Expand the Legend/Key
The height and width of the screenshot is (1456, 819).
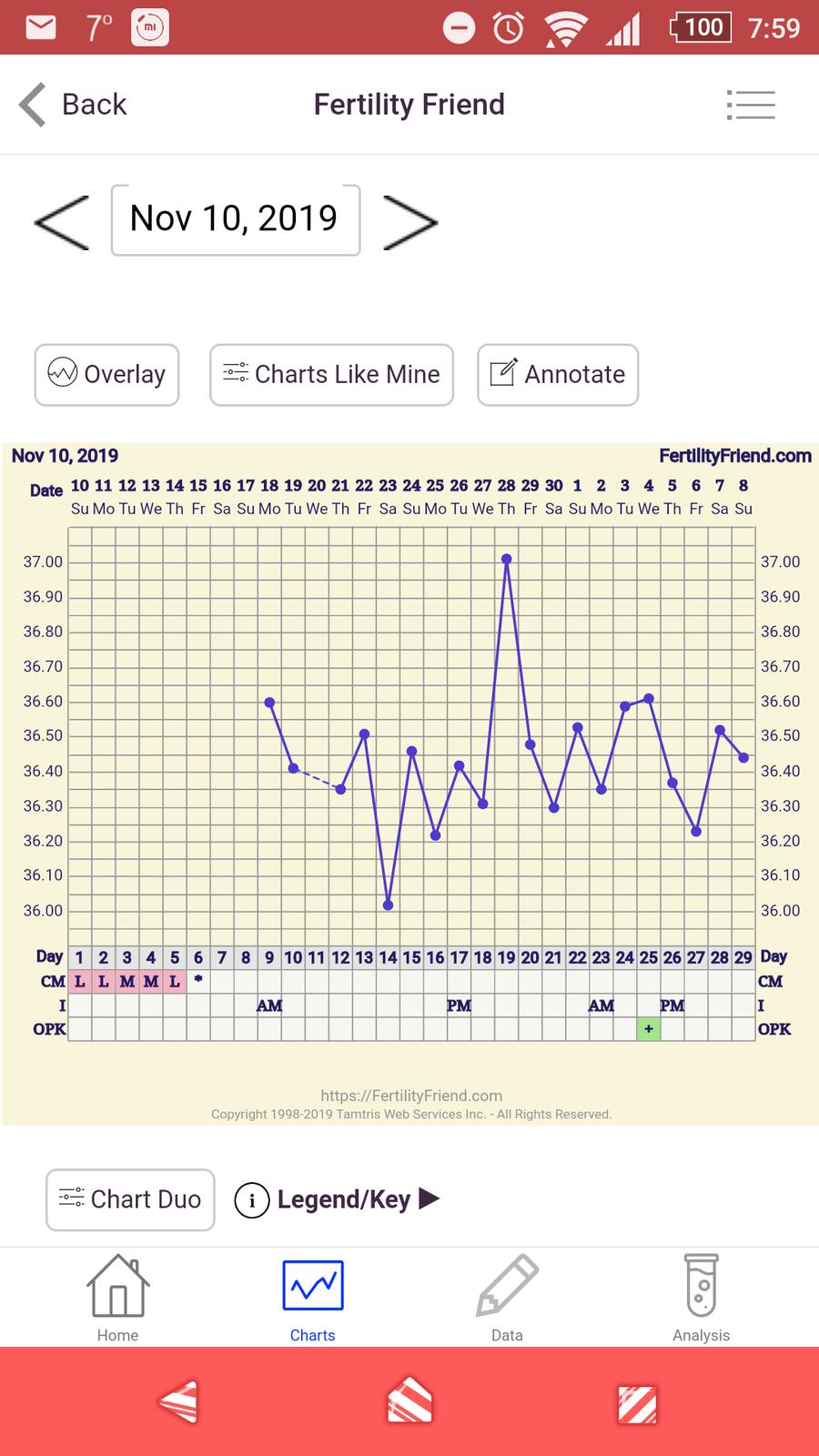pos(338,1199)
